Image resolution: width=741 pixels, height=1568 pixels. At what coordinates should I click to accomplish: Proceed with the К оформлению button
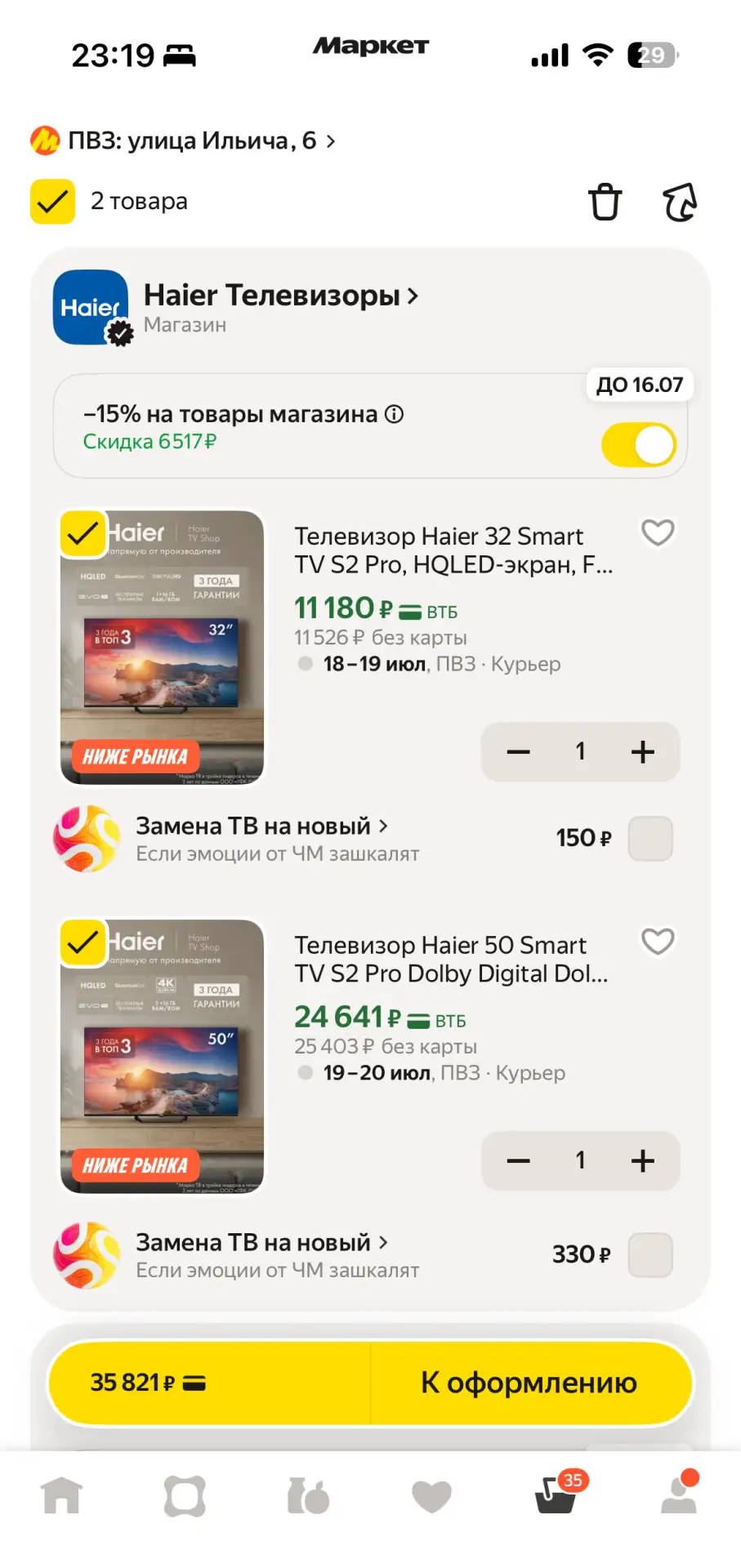[529, 1383]
